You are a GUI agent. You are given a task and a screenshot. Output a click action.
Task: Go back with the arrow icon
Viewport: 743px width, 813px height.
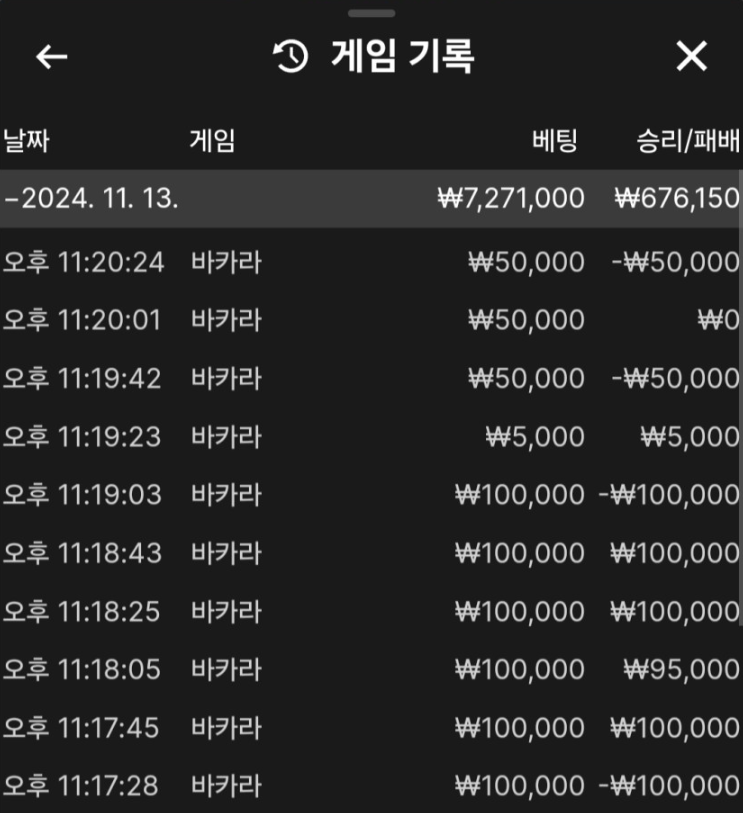(x=51, y=57)
